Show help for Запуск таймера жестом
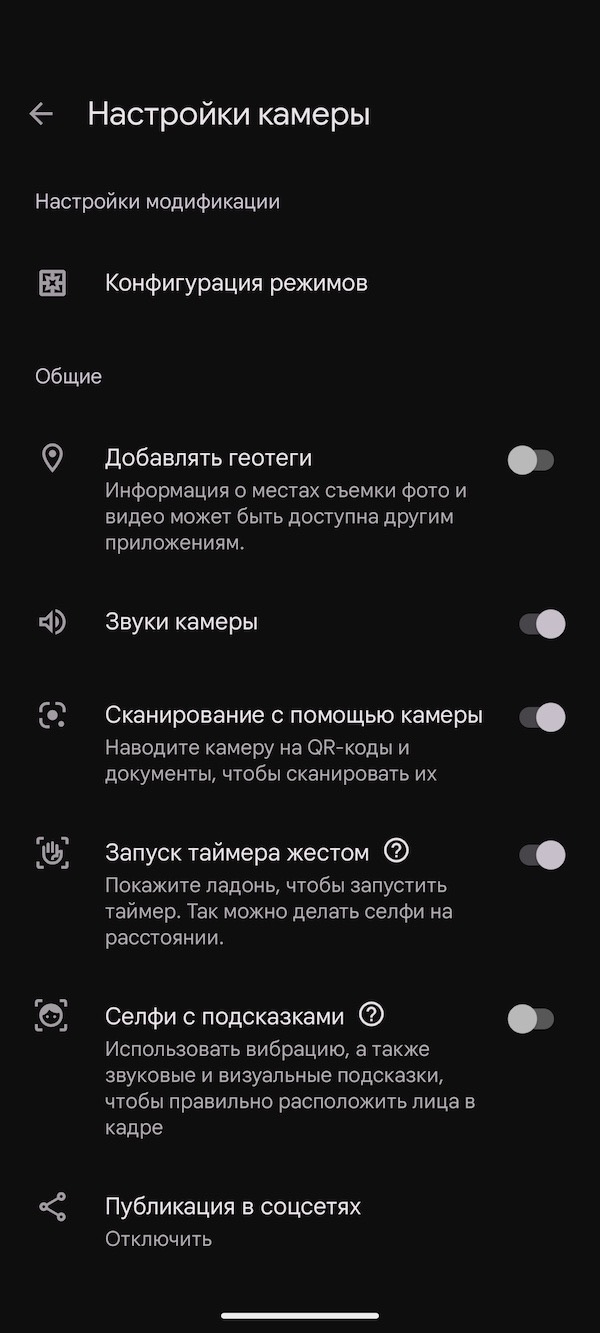The height and width of the screenshot is (1333, 600). (397, 852)
